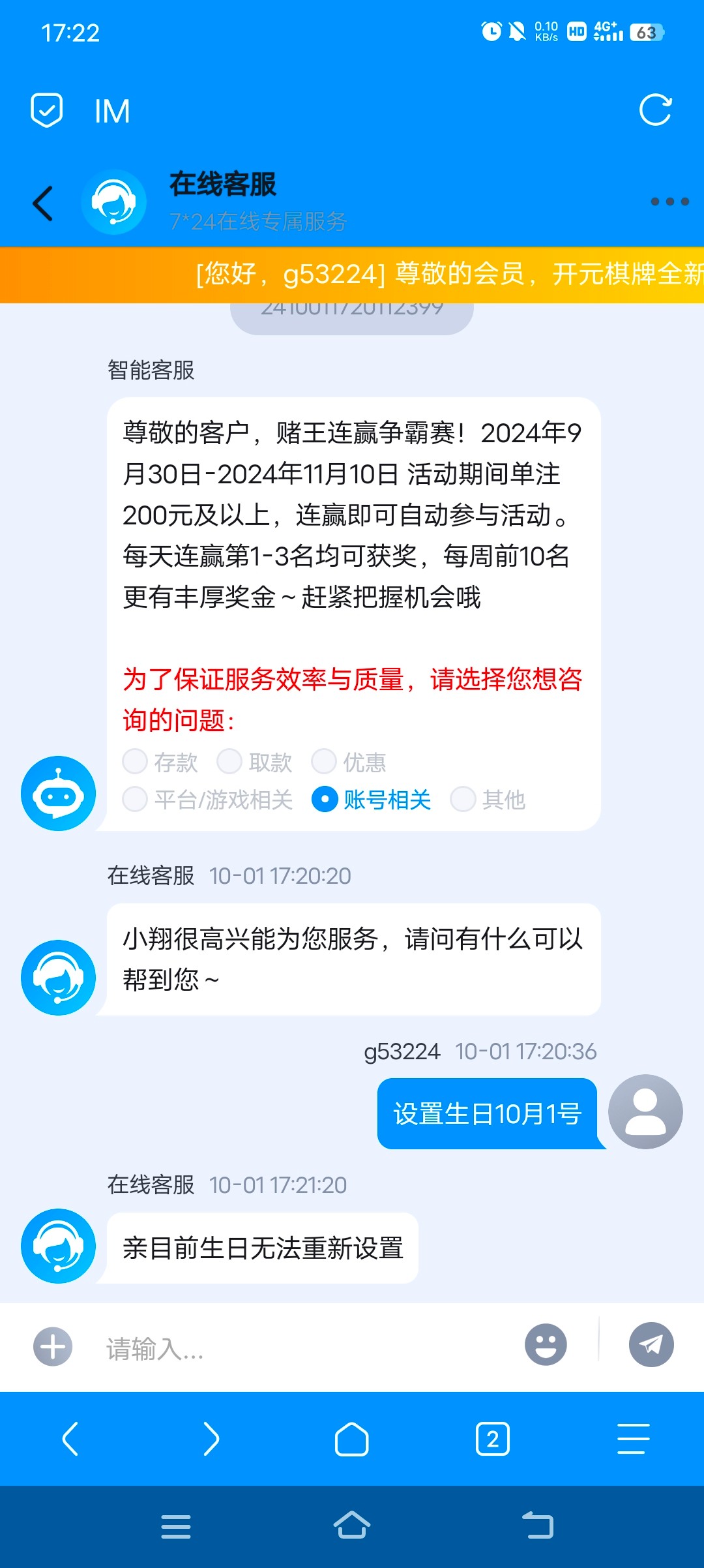
Task: Tap the system home button
Action: (x=352, y=1526)
